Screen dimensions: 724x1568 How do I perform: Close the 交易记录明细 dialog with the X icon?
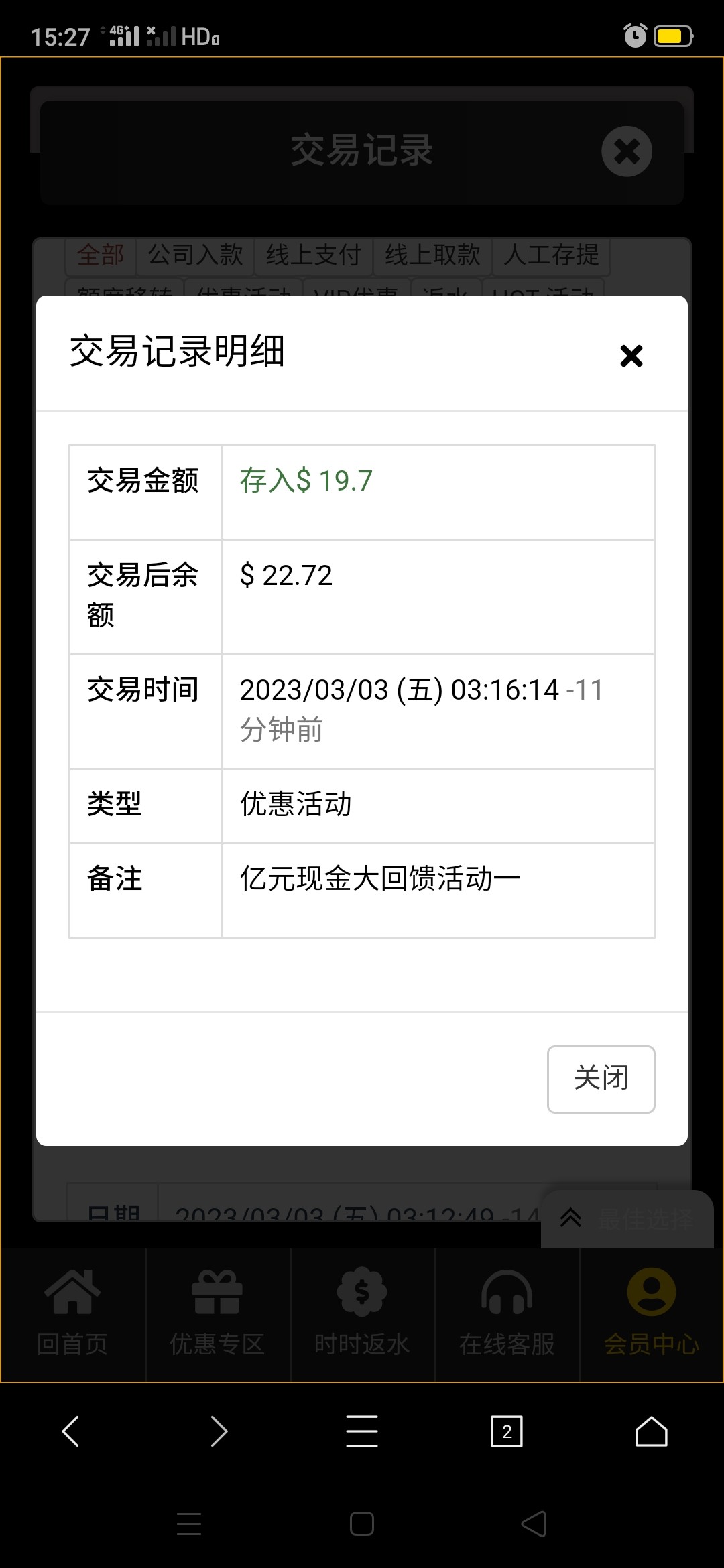pos(631,356)
